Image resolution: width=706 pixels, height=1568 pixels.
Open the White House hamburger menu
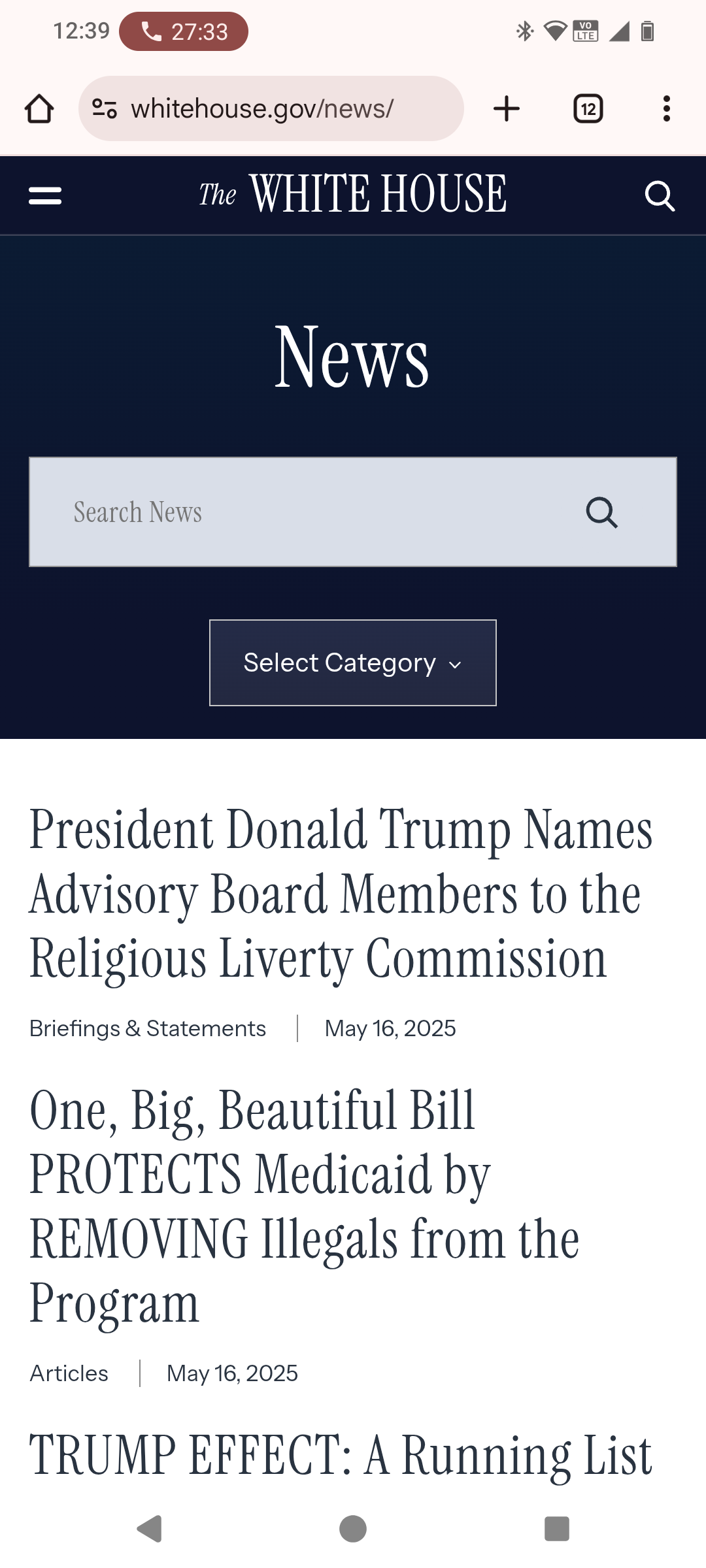coord(45,195)
